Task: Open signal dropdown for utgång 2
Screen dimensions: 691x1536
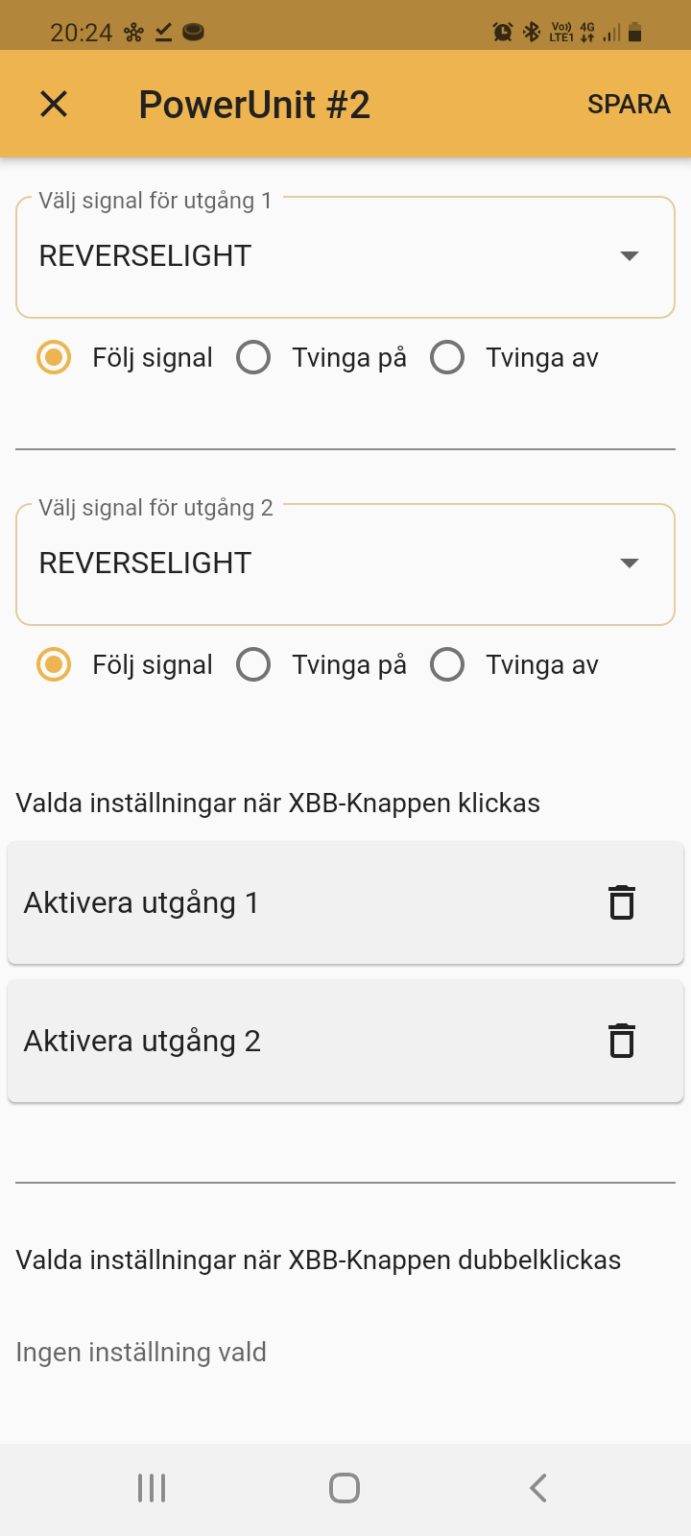Action: click(x=345, y=563)
